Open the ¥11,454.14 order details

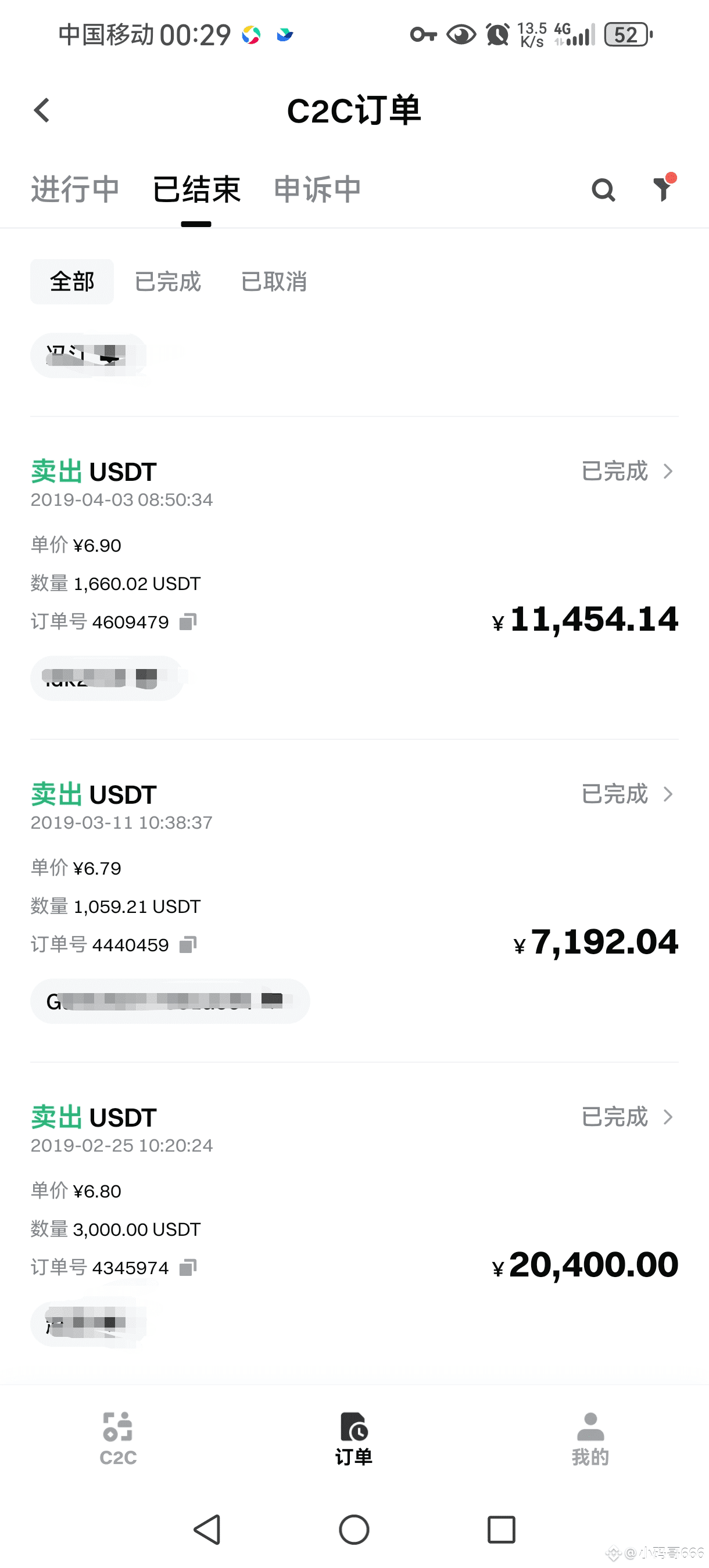[628, 471]
